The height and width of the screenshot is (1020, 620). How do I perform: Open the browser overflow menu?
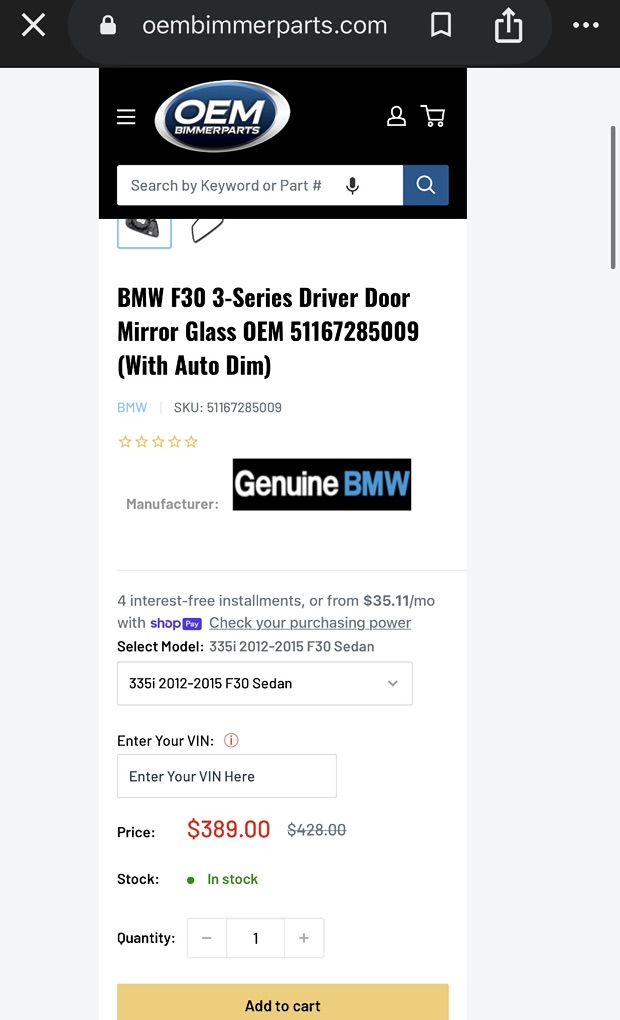coord(586,26)
